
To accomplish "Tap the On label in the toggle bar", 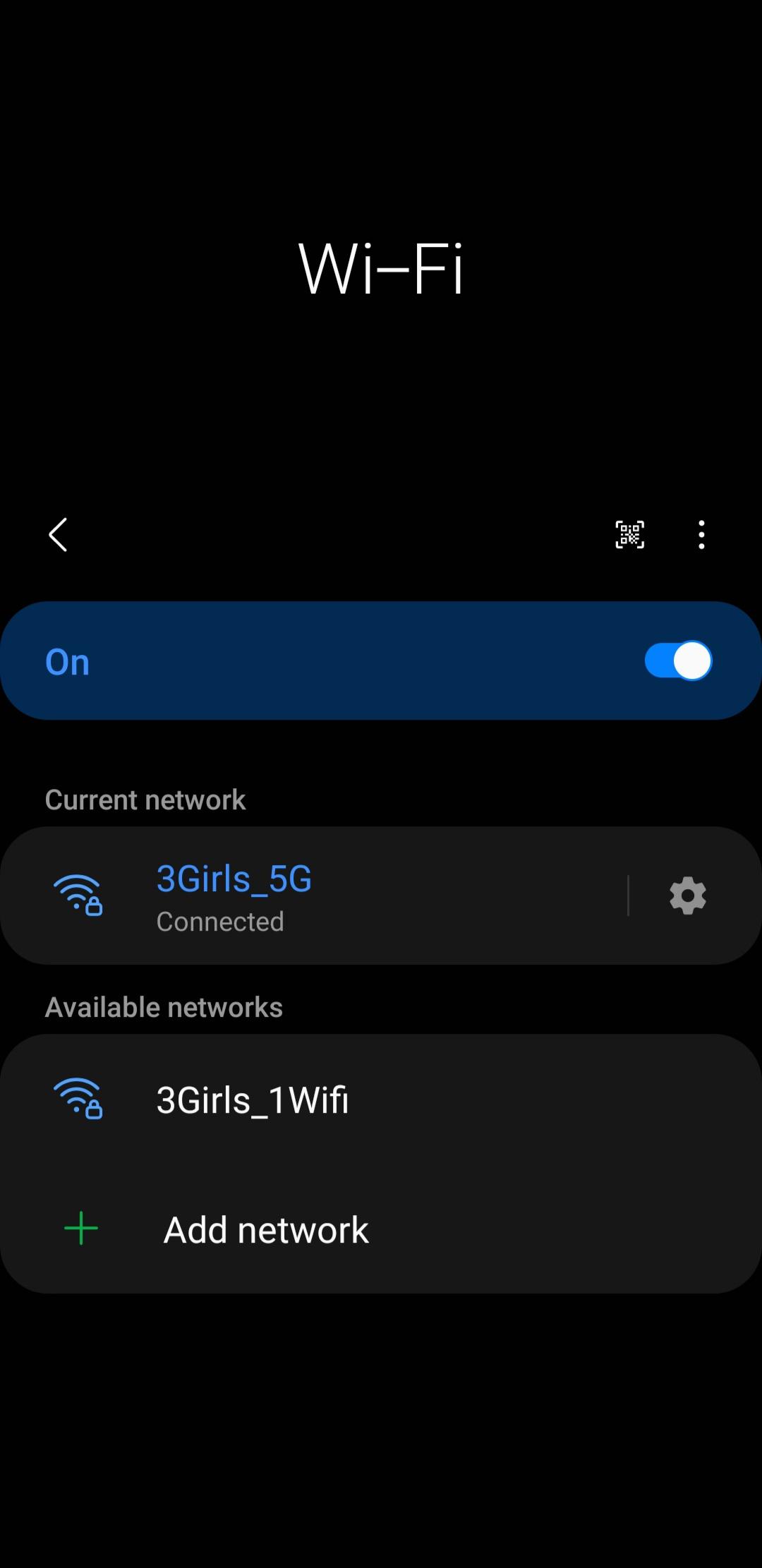I will coord(67,661).
